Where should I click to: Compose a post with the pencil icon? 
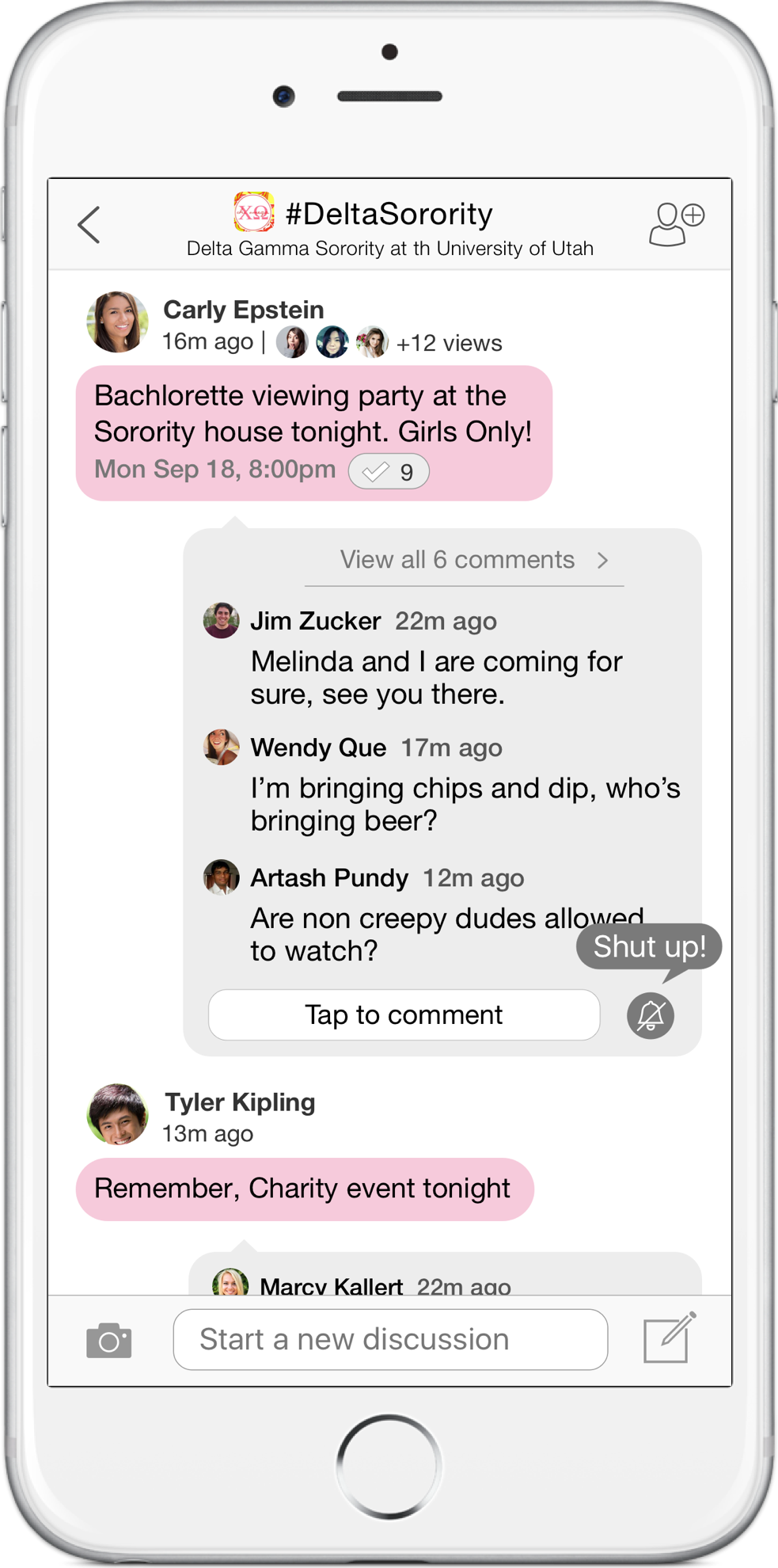[668, 1338]
